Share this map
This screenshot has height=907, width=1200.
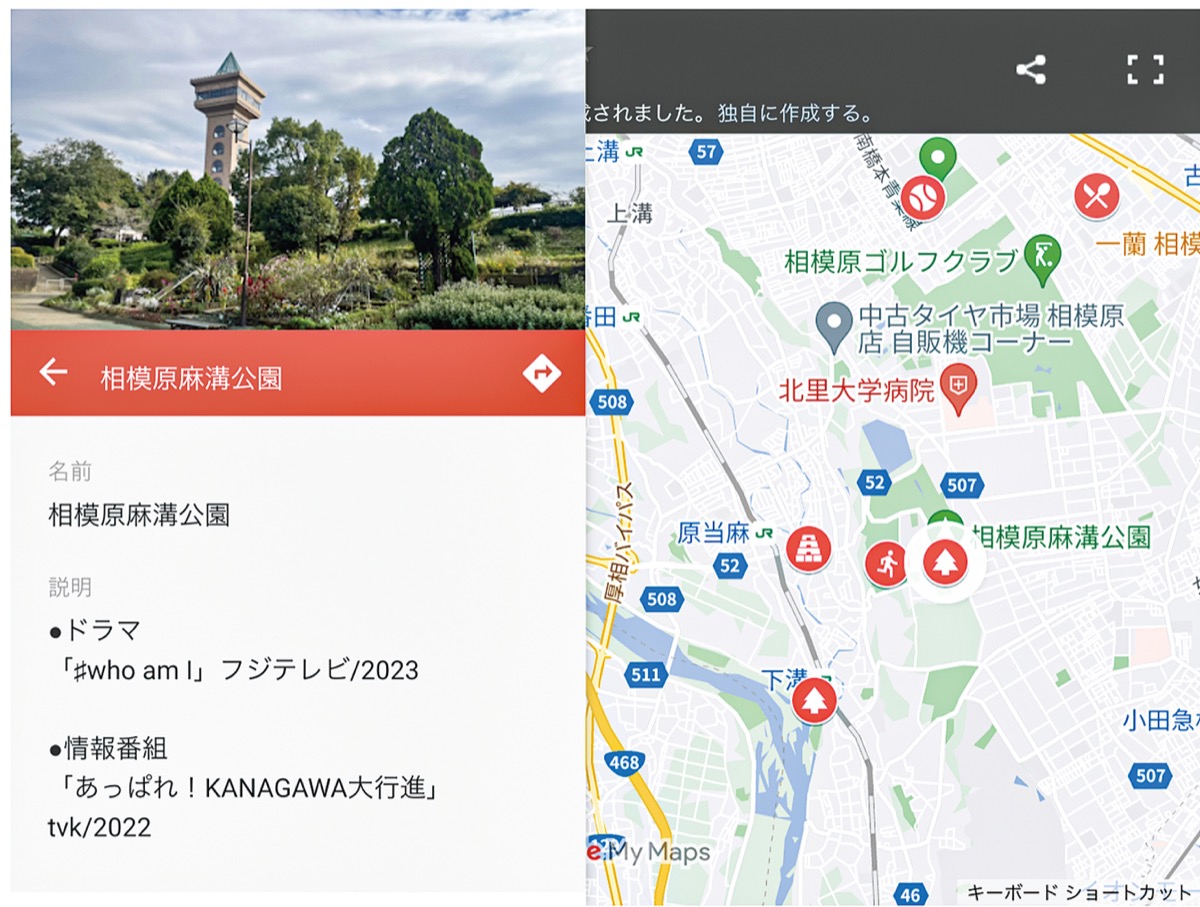[x=1030, y=69]
